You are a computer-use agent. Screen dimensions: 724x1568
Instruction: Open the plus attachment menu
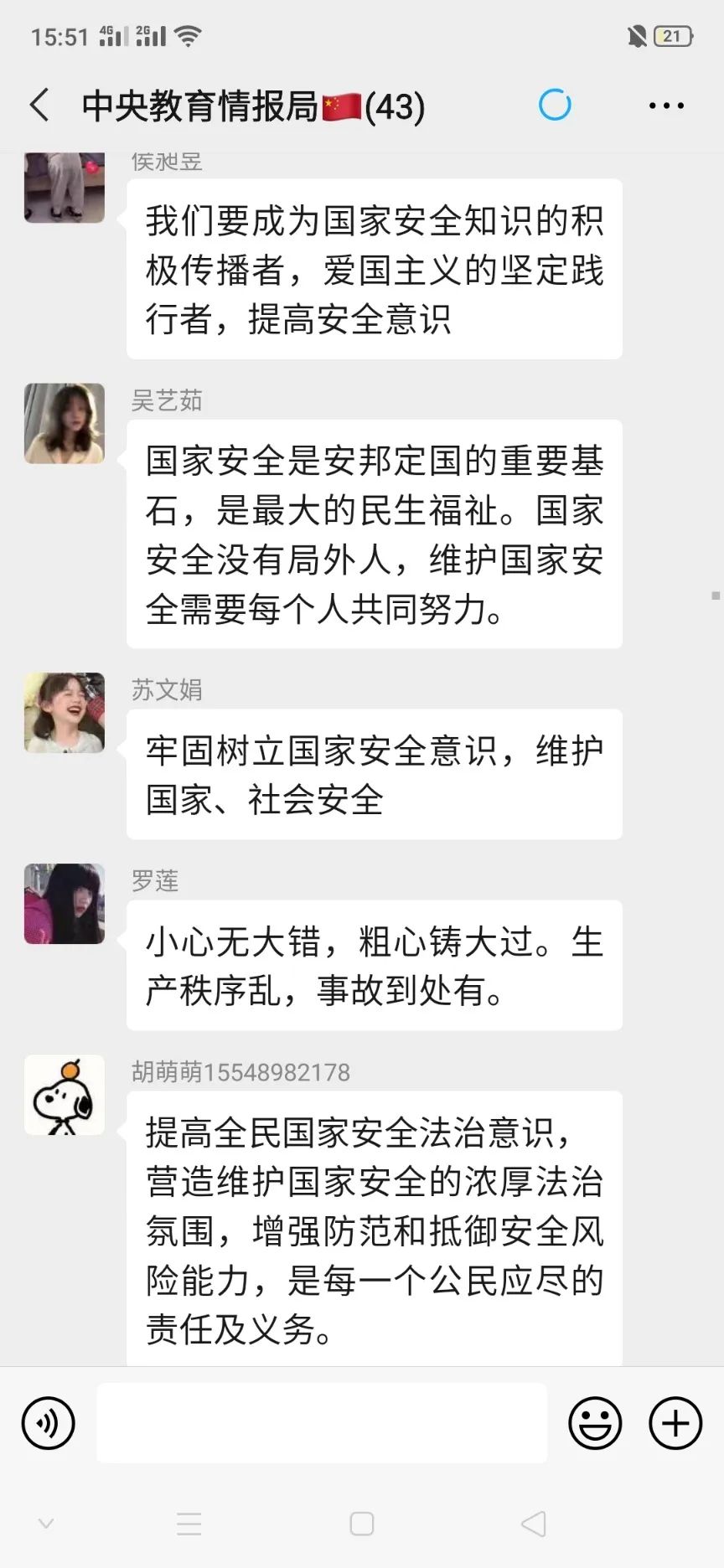[675, 1423]
